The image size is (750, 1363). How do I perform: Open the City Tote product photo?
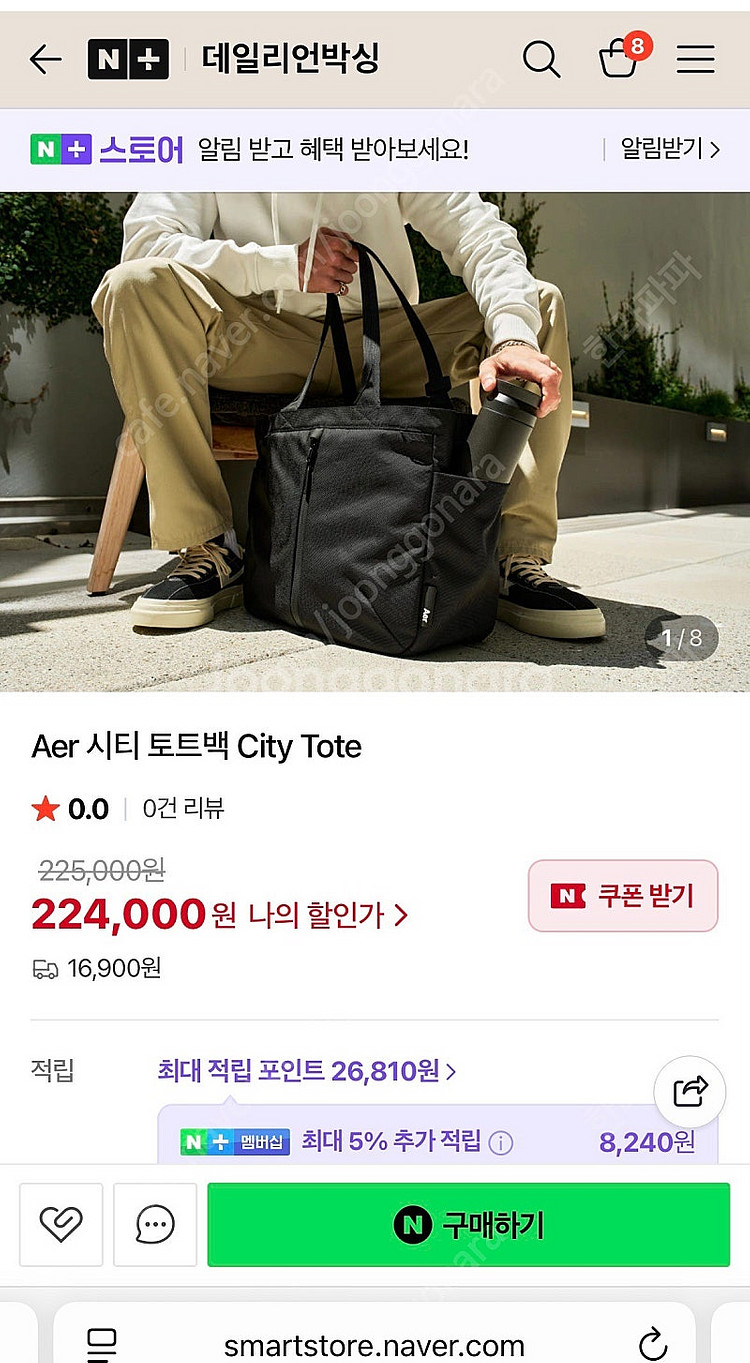[375, 442]
